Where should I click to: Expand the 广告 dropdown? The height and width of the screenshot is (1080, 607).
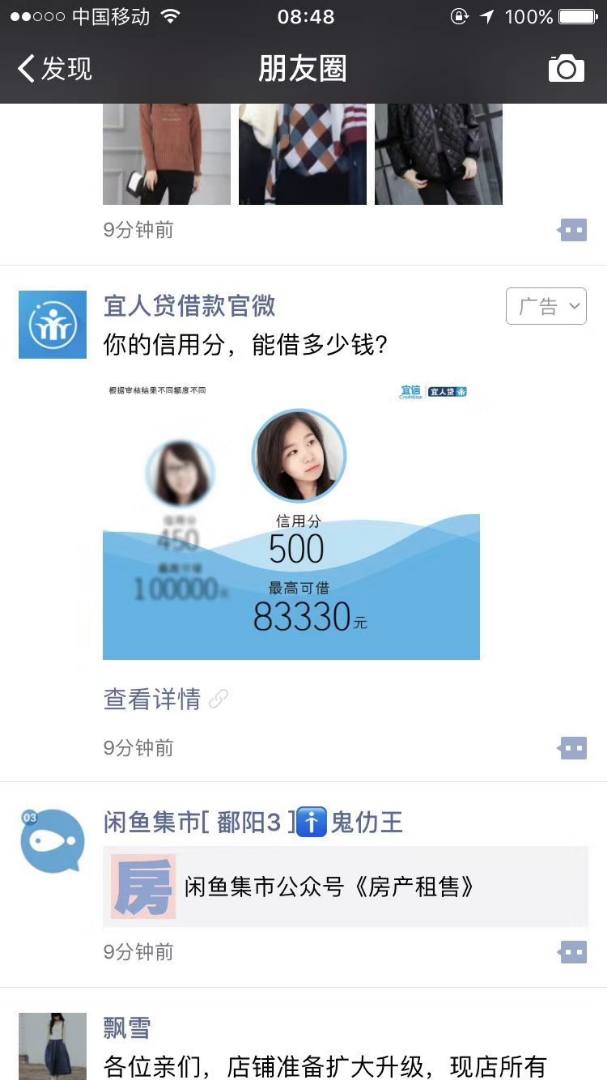tap(546, 307)
